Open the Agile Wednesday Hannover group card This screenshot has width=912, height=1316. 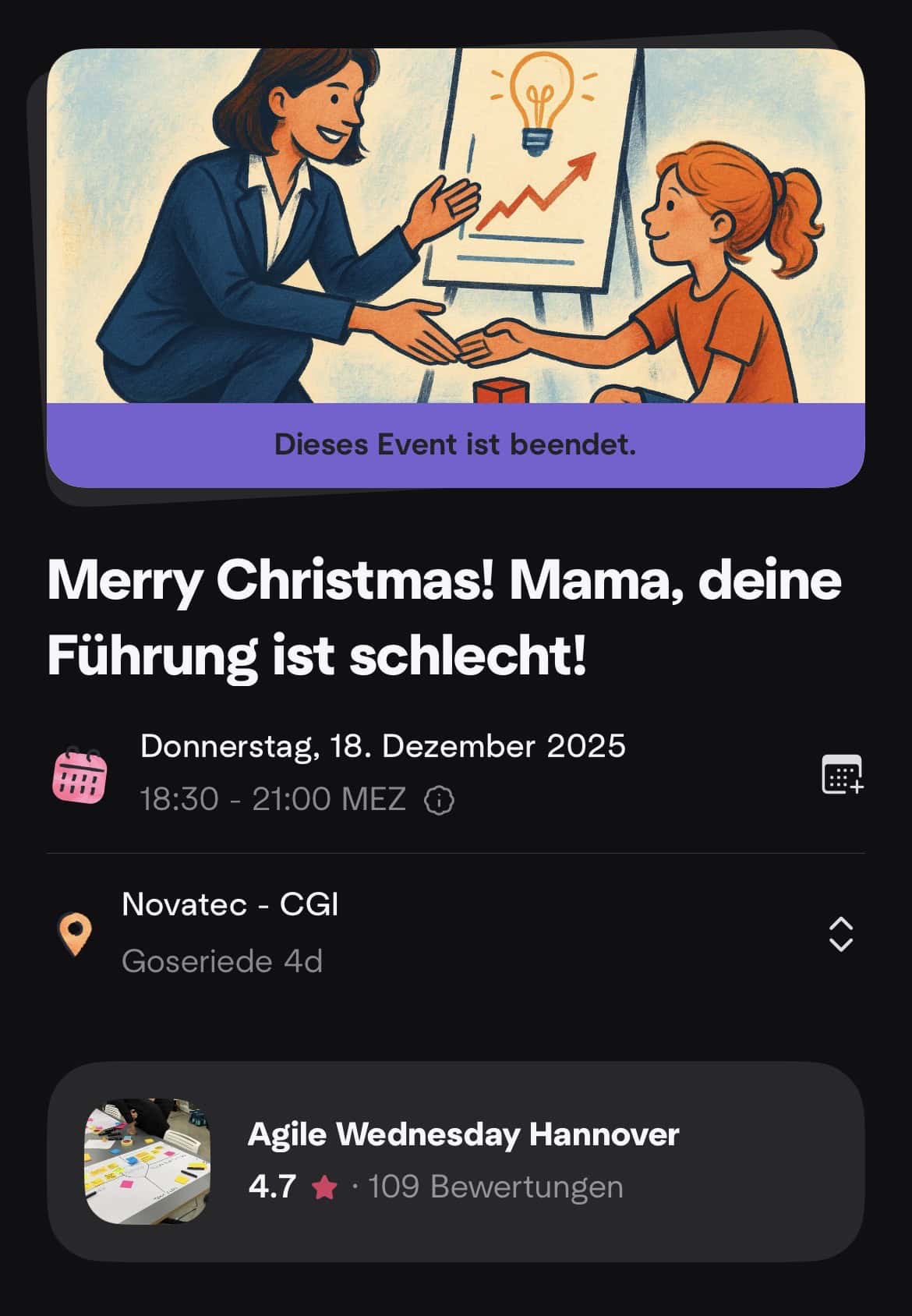pos(456,1161)
